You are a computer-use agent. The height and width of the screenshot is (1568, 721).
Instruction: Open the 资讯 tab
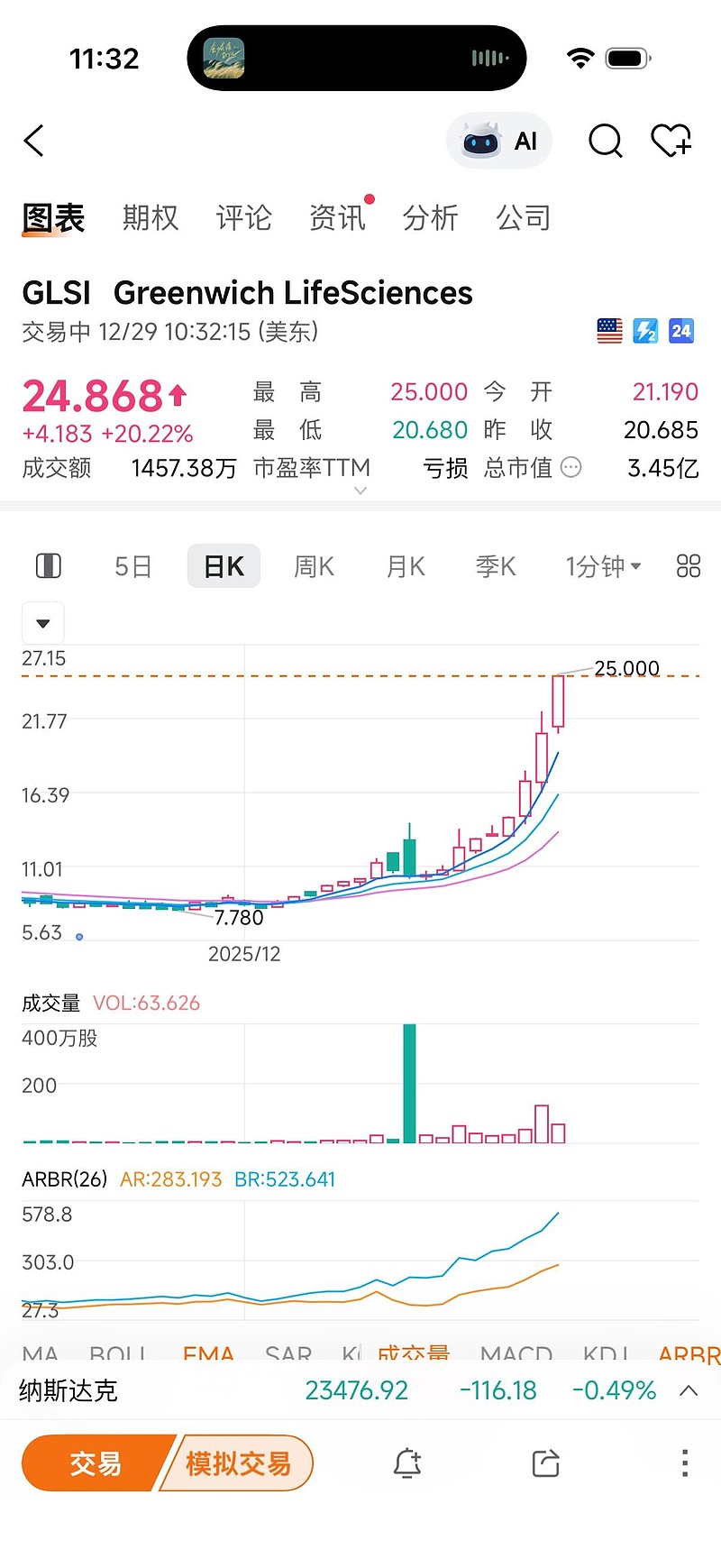pos(337,217)
